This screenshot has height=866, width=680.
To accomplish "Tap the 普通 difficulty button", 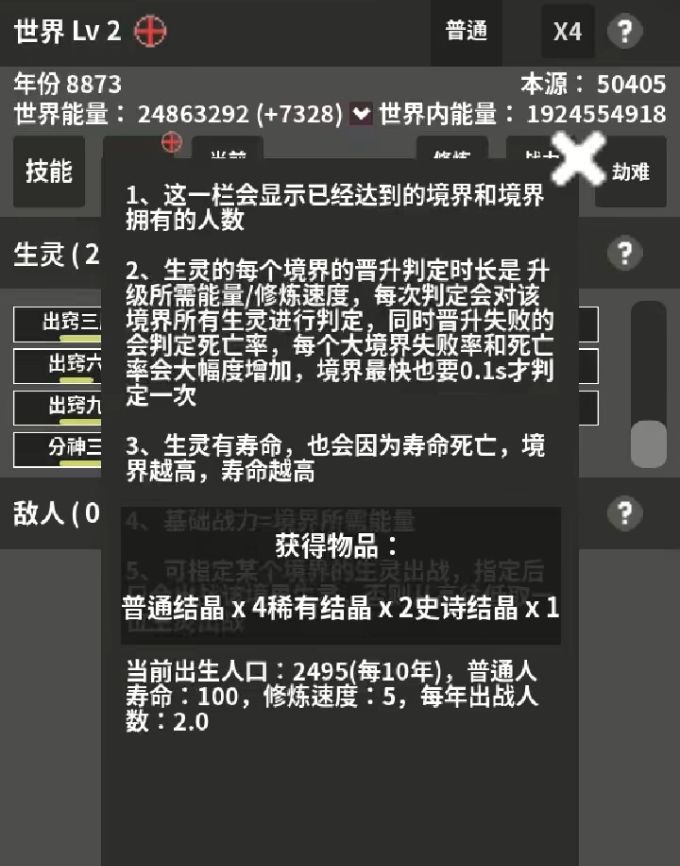I will point(467,31).
